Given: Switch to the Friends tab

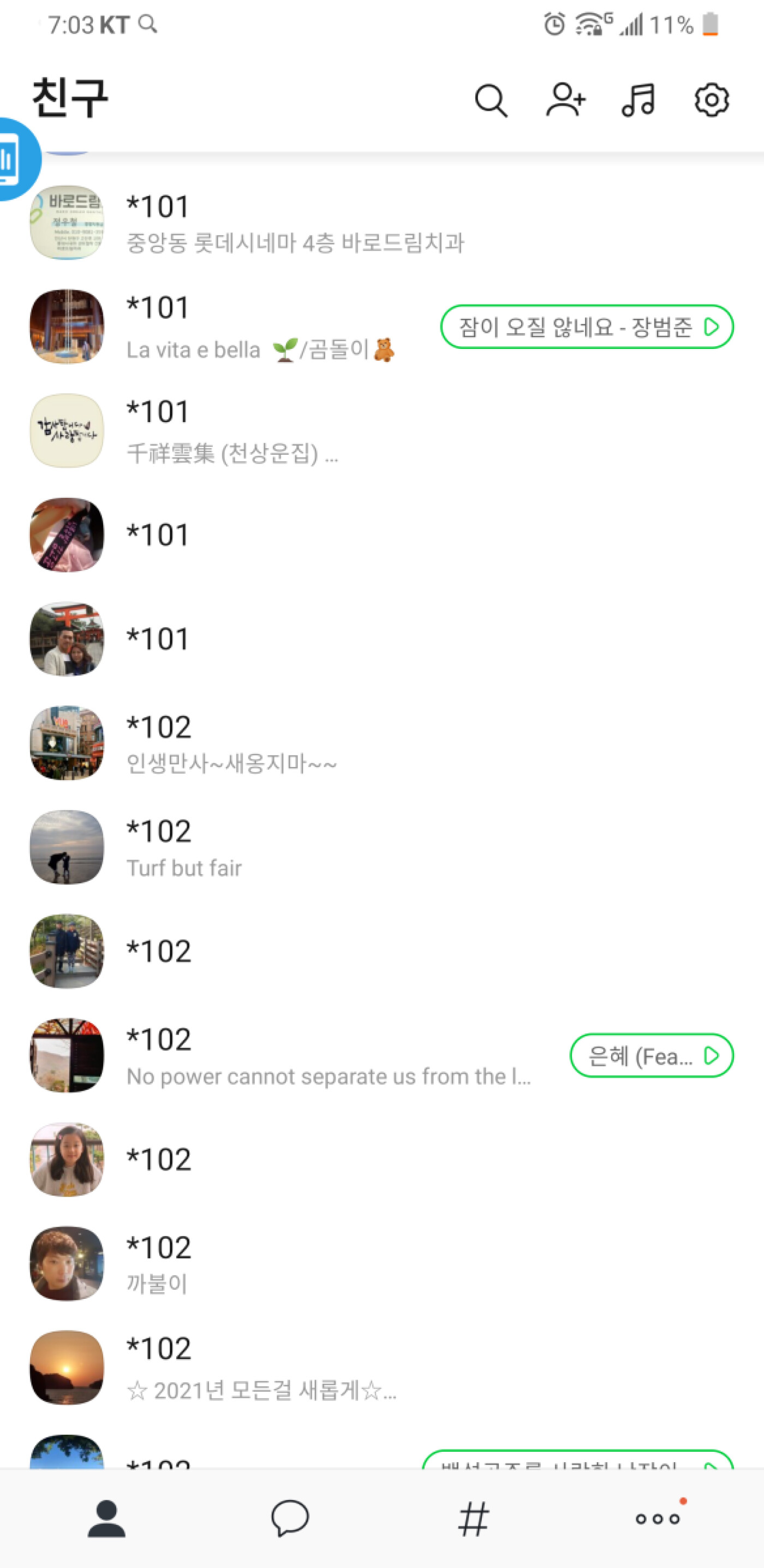Looking at the screenshot, I should click(106, 1519).
